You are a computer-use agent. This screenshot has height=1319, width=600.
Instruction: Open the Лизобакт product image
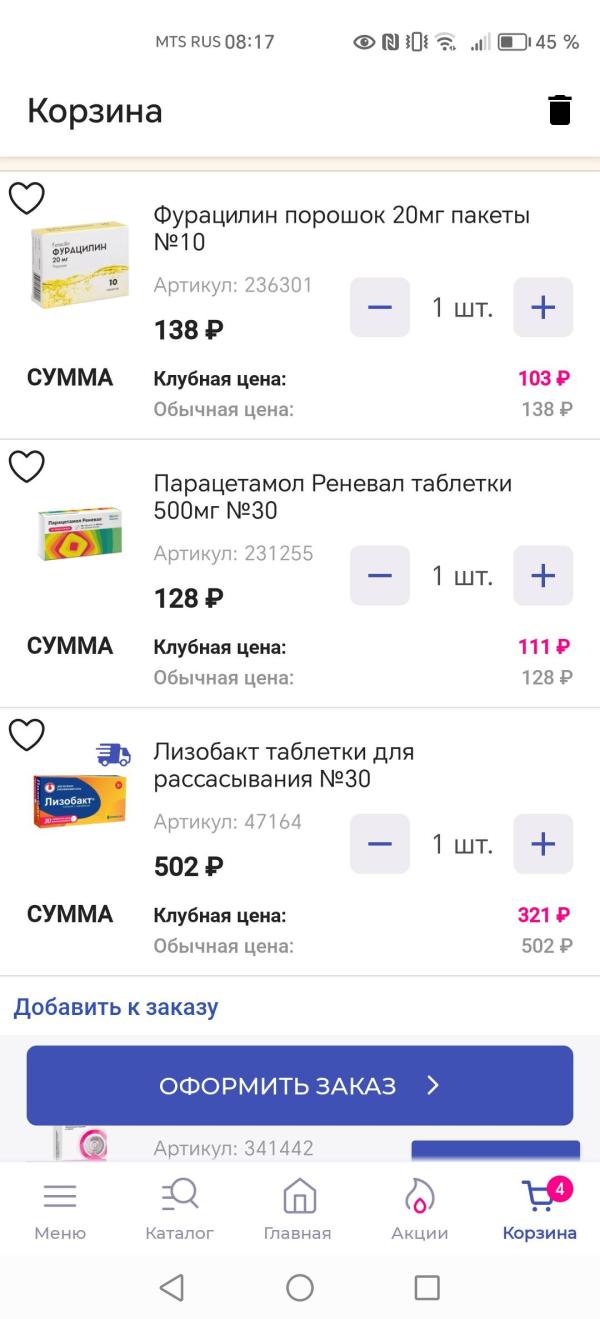point(79,800)
